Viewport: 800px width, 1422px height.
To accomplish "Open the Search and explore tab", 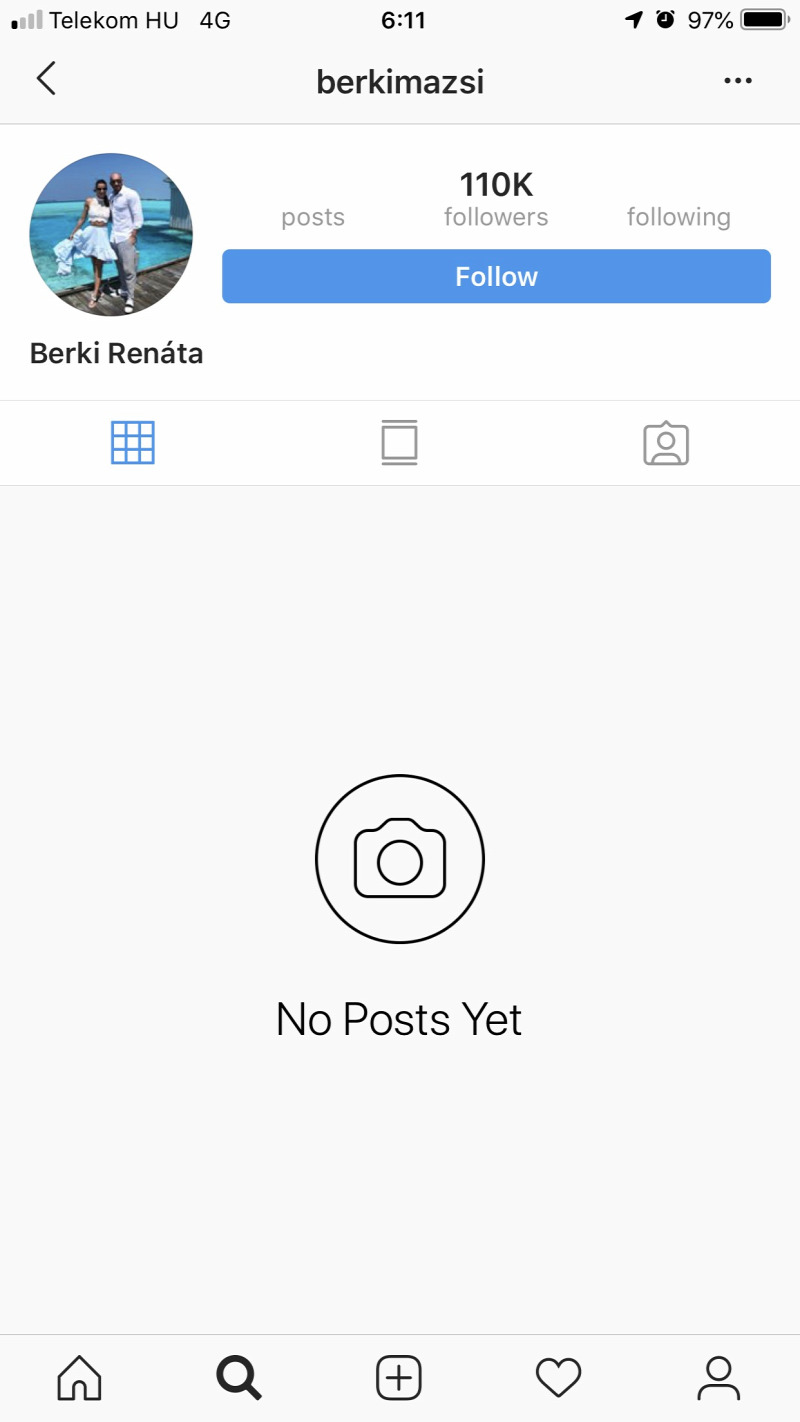I will click(x=239, y=1378).
